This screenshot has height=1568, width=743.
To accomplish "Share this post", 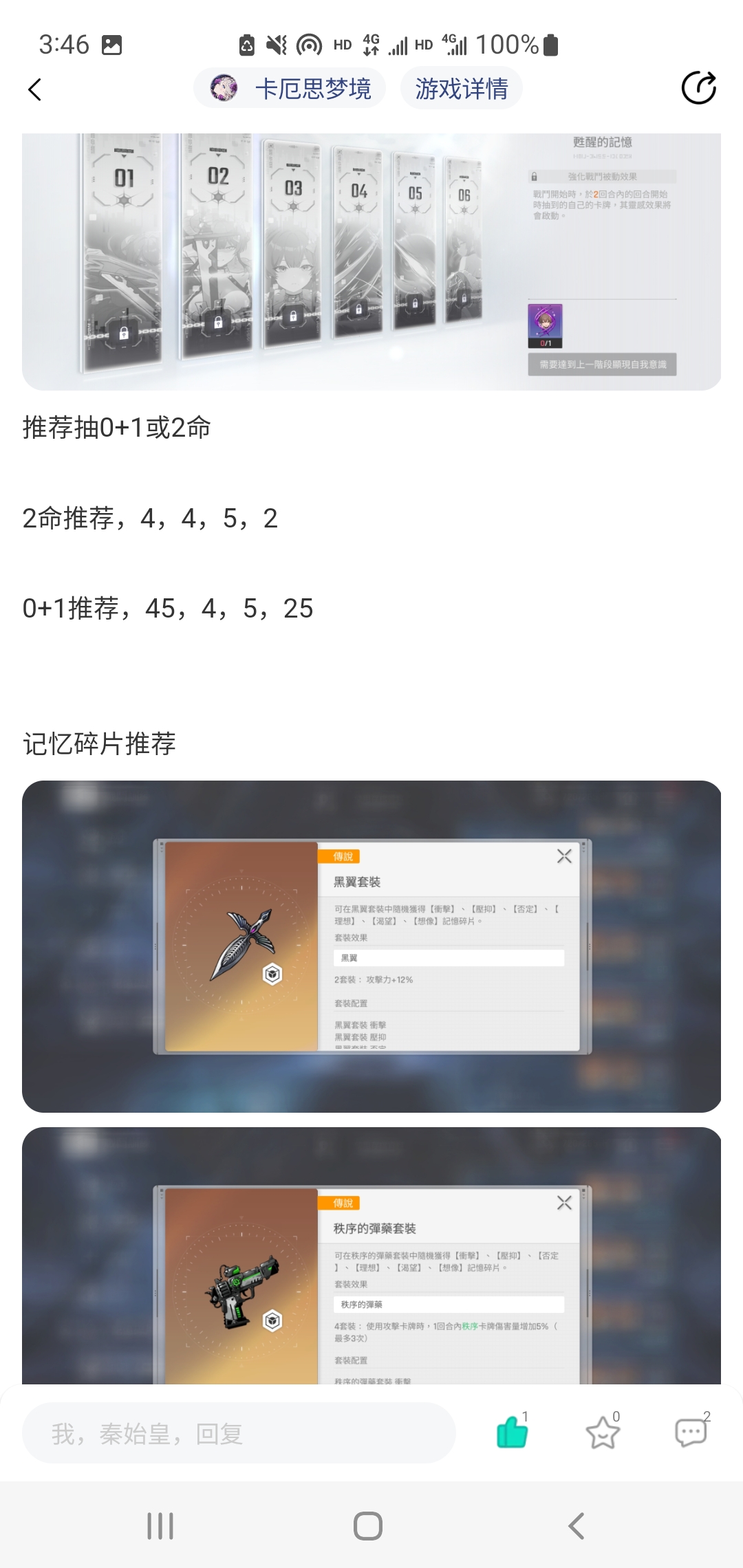I will click(698, 88).
